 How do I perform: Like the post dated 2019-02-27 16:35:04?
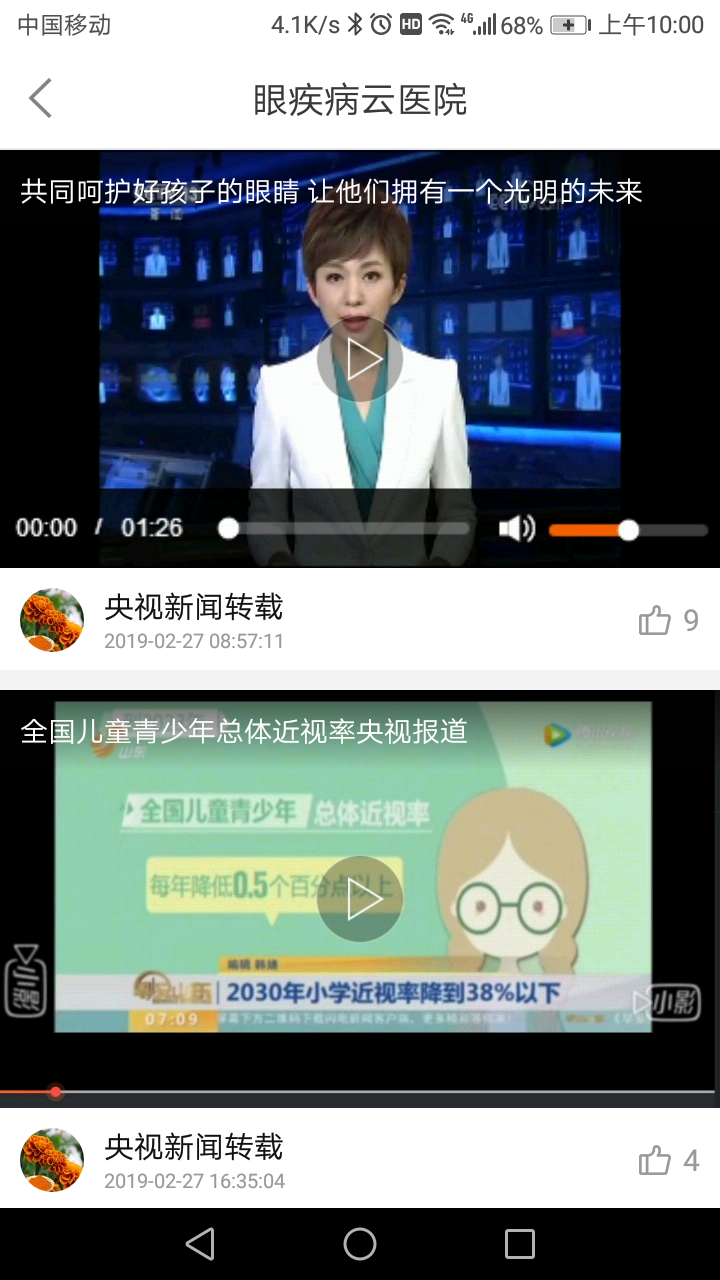click(x=656, y=1161)
